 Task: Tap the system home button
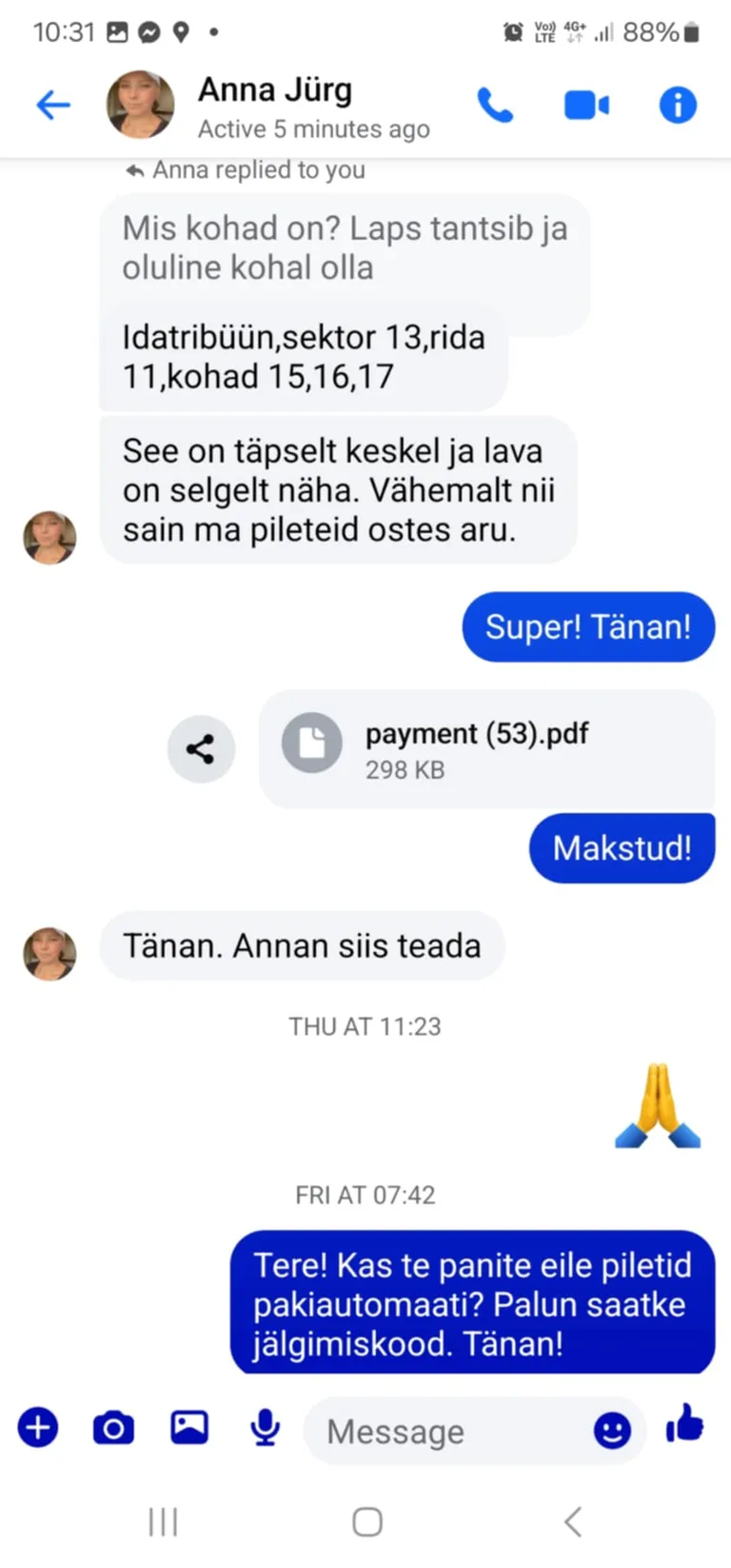tap(366, 1521)
